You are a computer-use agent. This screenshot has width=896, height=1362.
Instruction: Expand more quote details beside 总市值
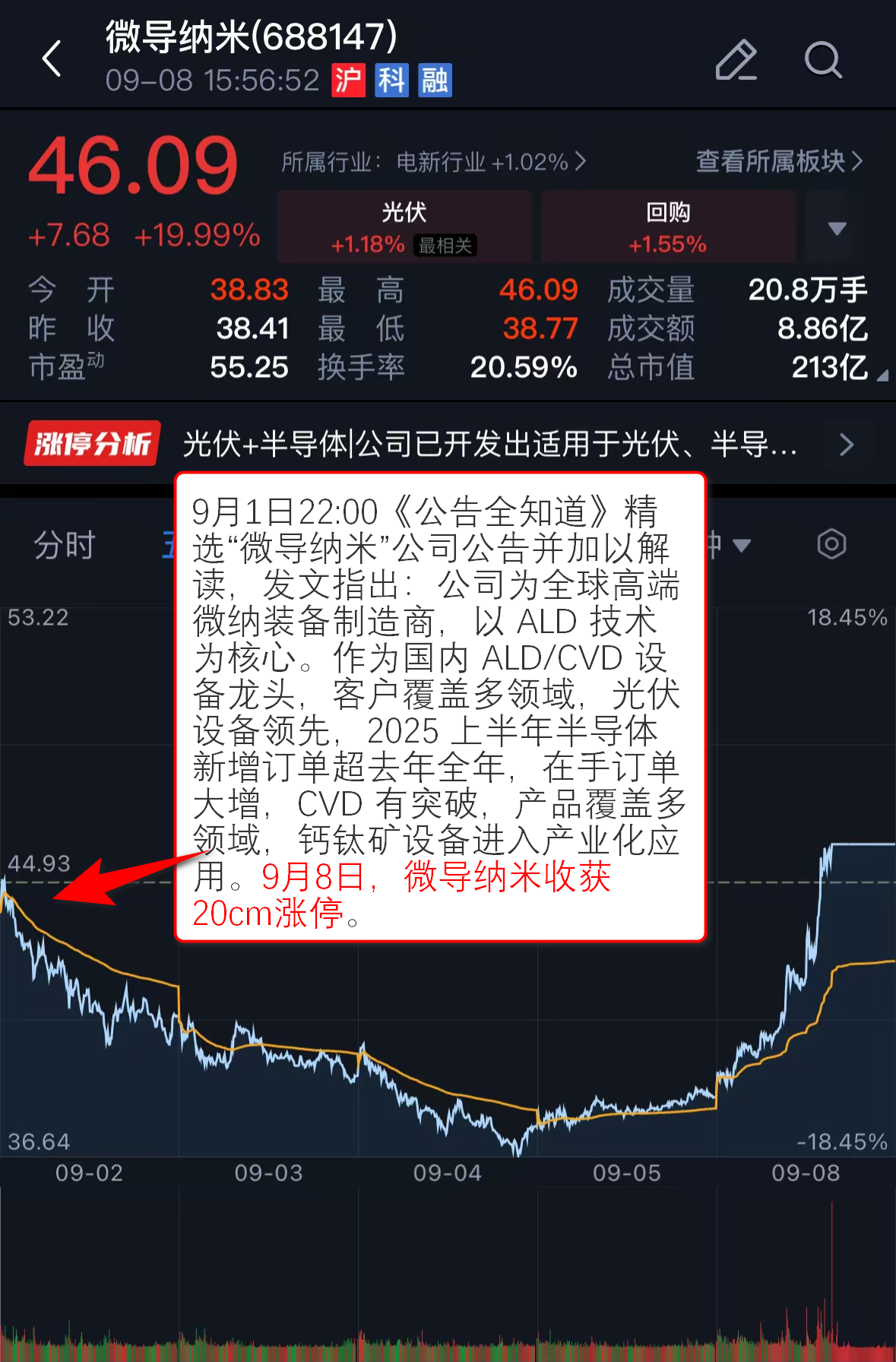click(882, 375)
